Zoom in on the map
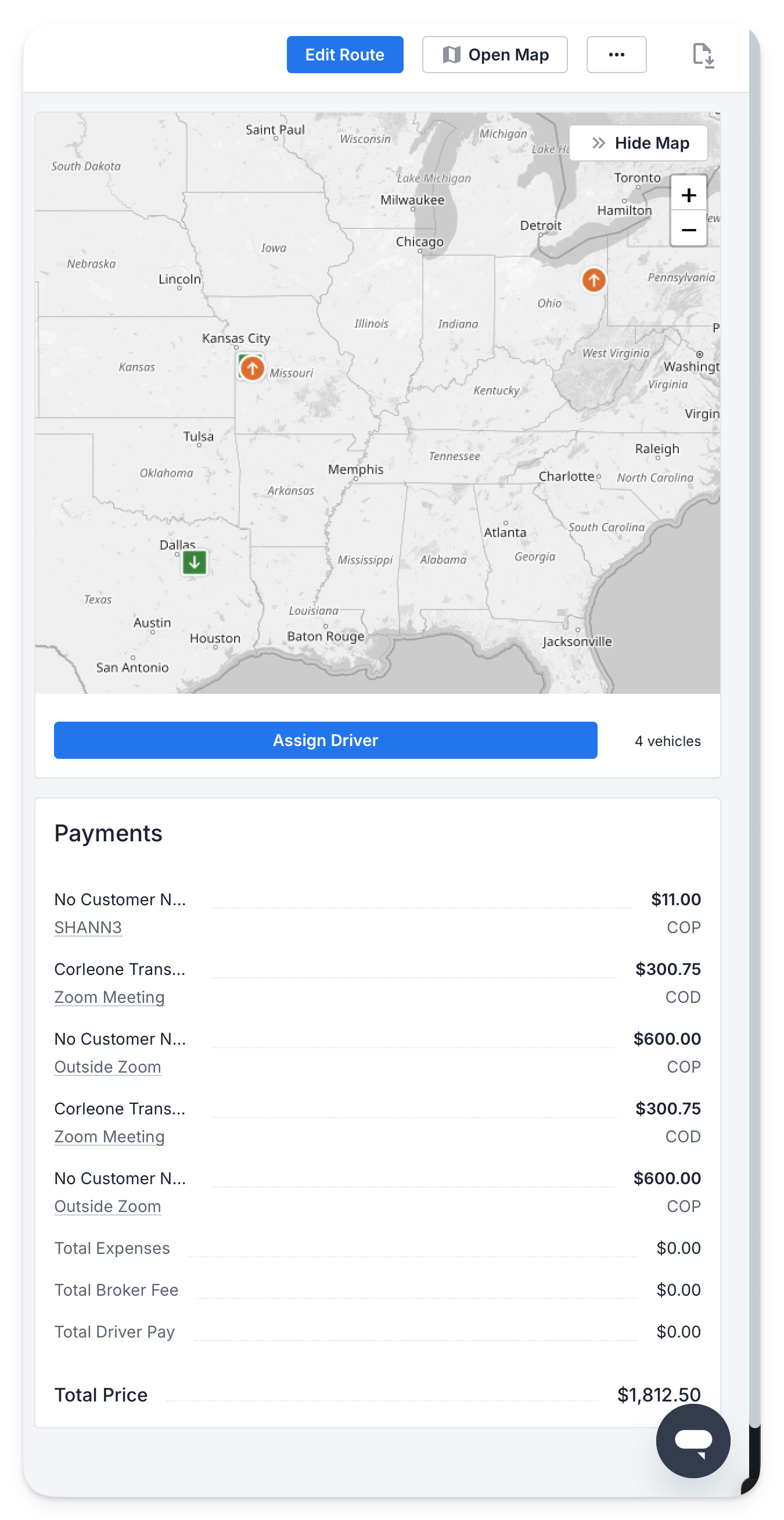Image resolution: width=784 pixels, height=1520 pixels. 688,195
